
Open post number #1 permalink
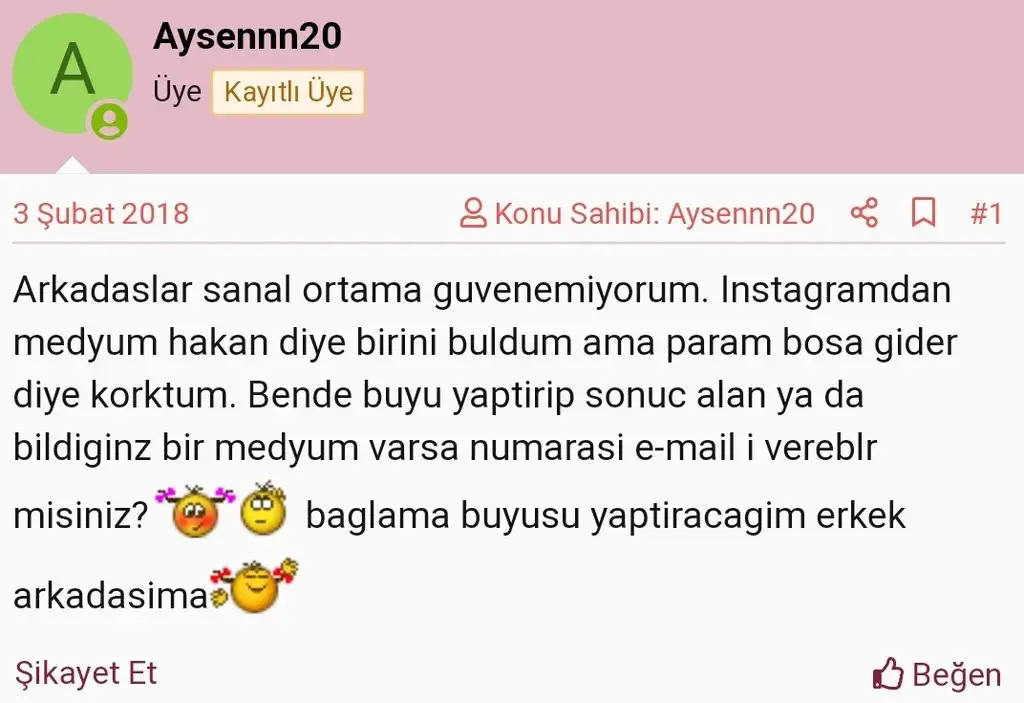986,213
